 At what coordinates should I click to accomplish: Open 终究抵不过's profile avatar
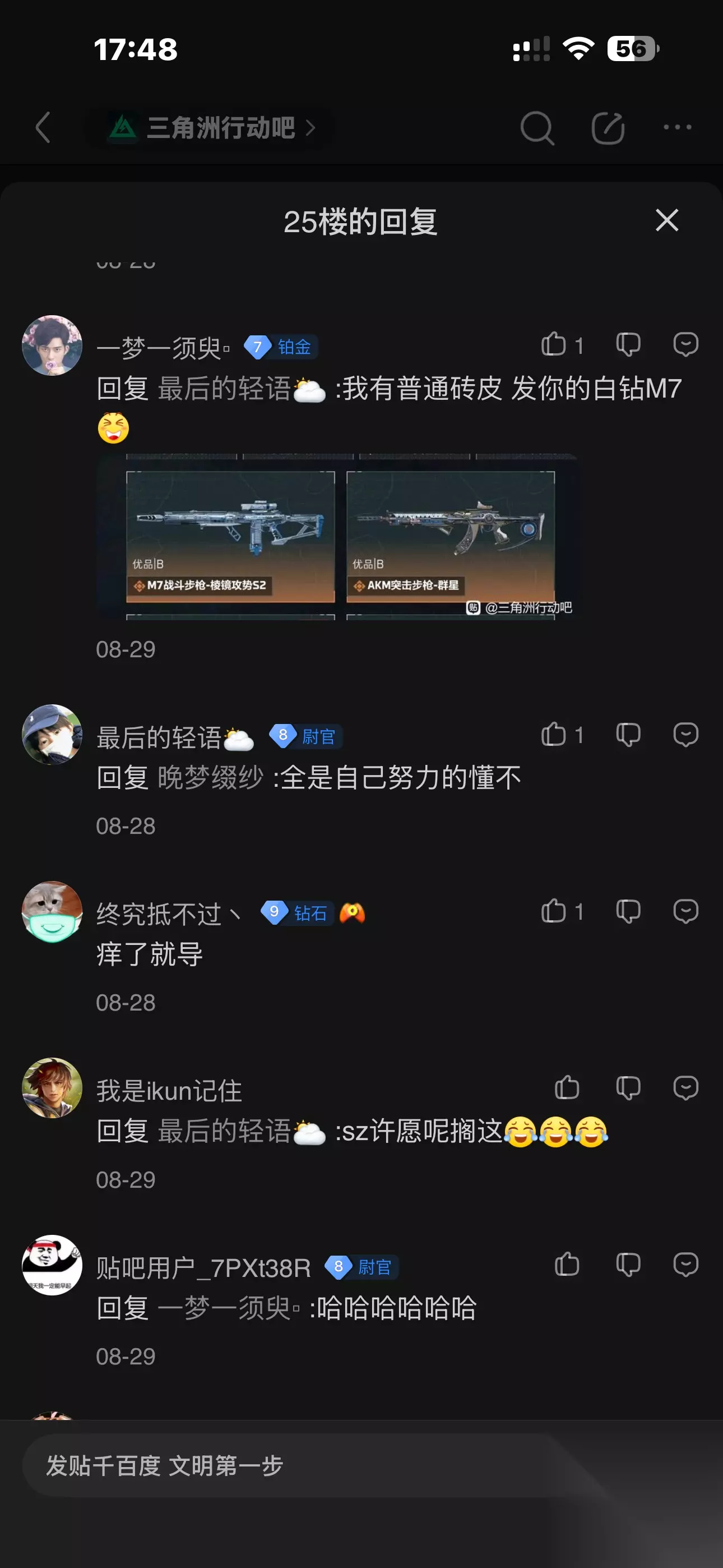52,911
